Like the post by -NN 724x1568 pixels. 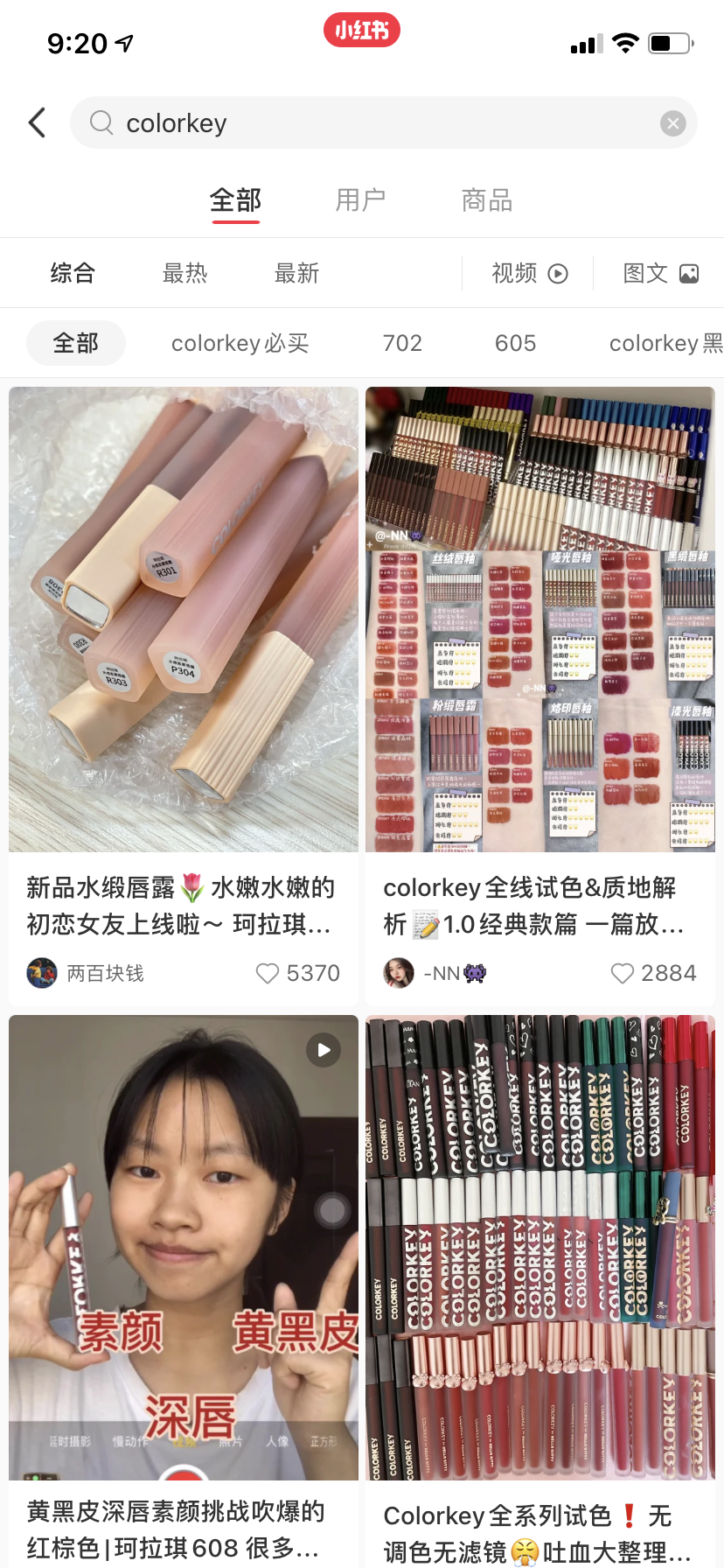point(622,973)
